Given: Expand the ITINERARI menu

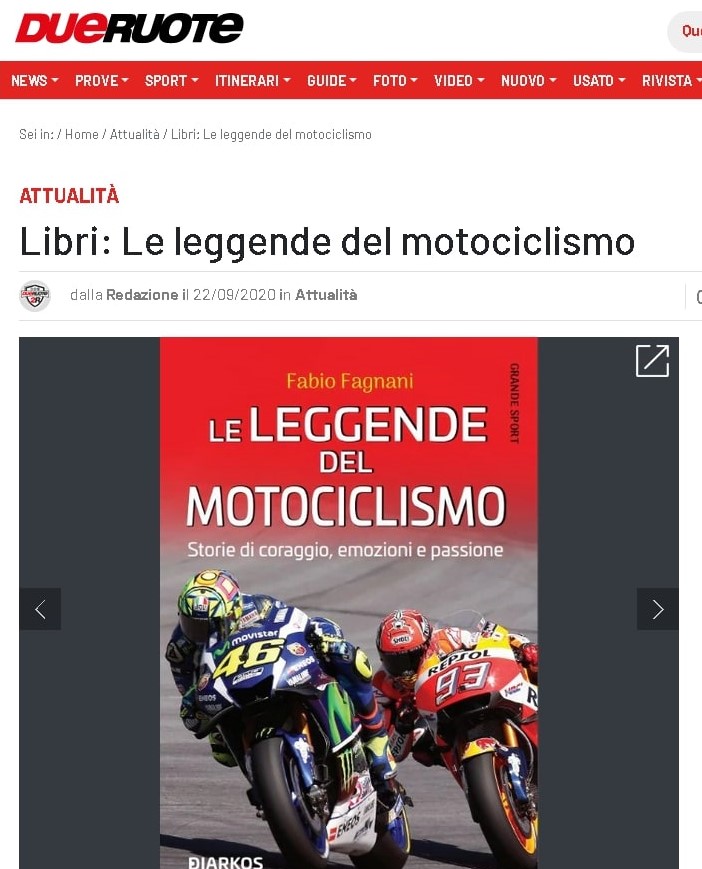Looking at the screenshot, I should tap(252, 81).
